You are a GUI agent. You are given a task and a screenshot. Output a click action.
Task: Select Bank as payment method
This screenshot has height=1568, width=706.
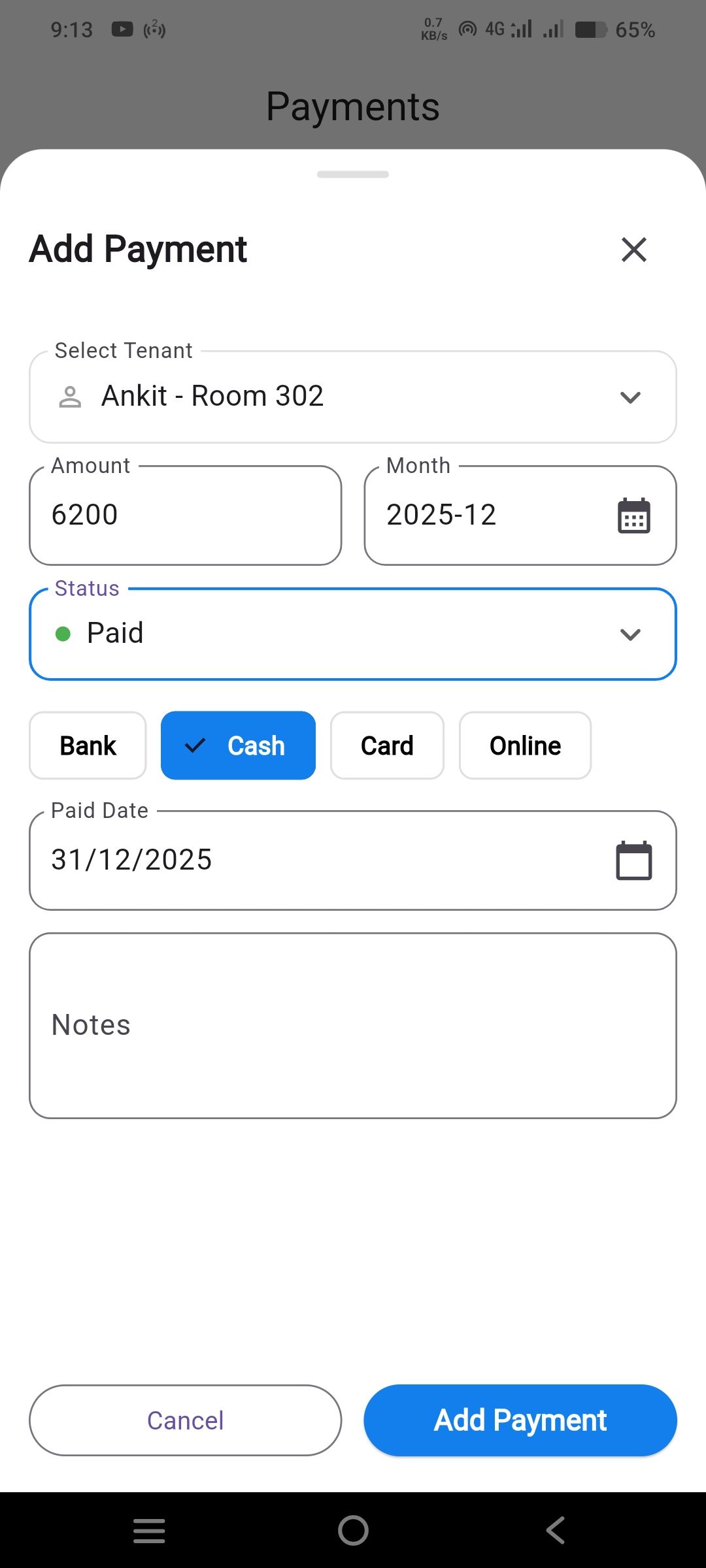[88, 745]
